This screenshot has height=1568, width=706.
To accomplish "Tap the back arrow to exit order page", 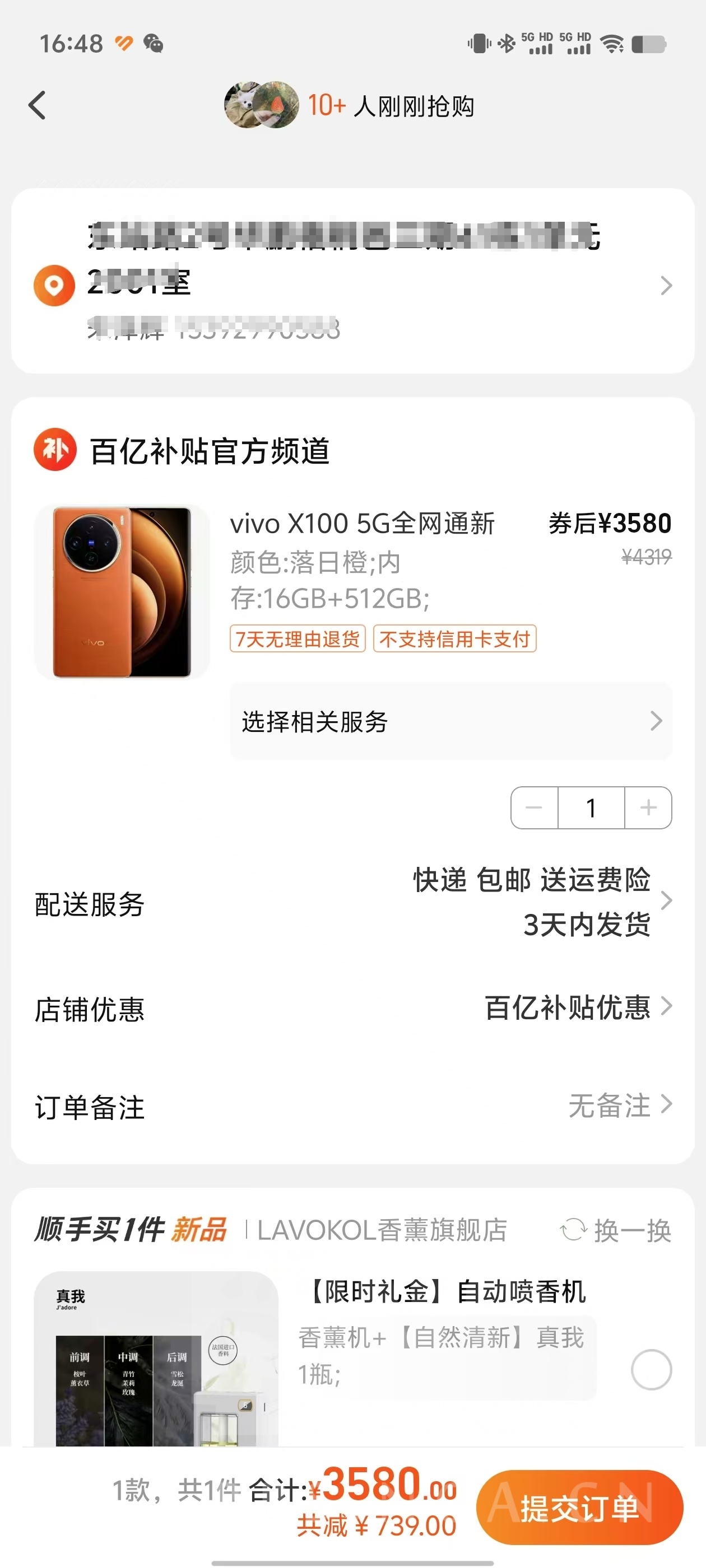I will (x=38, y=105).
